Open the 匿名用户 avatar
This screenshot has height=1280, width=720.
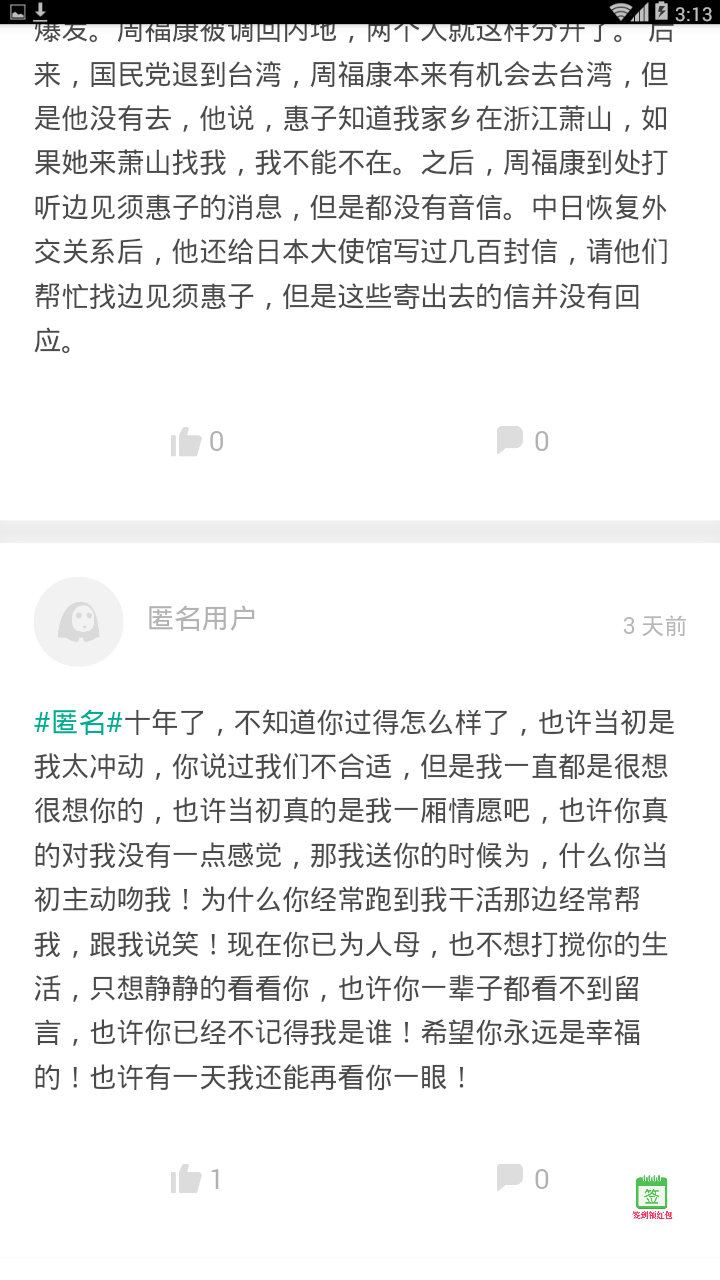[x=78, y=622]
